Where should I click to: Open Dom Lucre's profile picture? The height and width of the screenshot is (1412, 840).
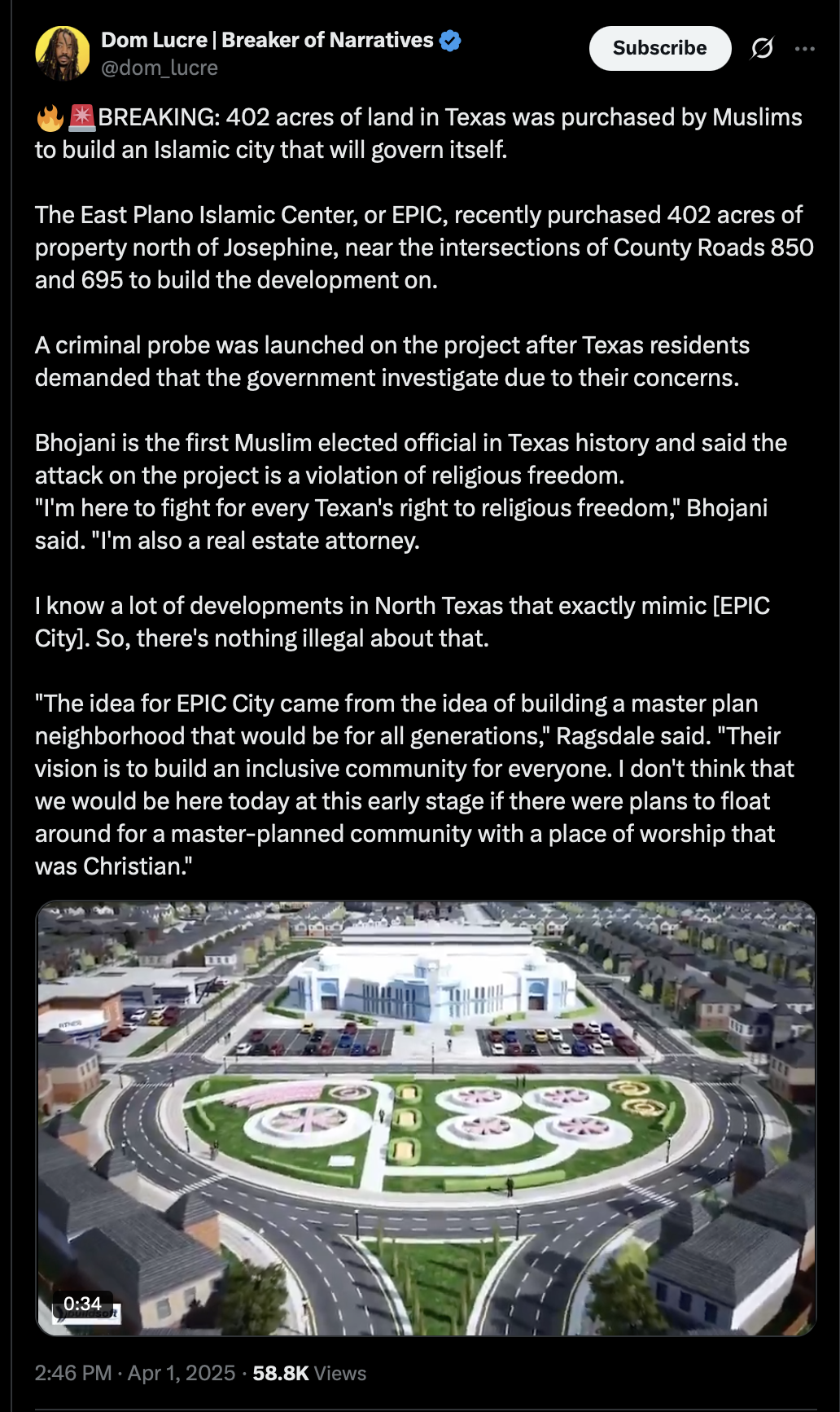tap(62, 53)
